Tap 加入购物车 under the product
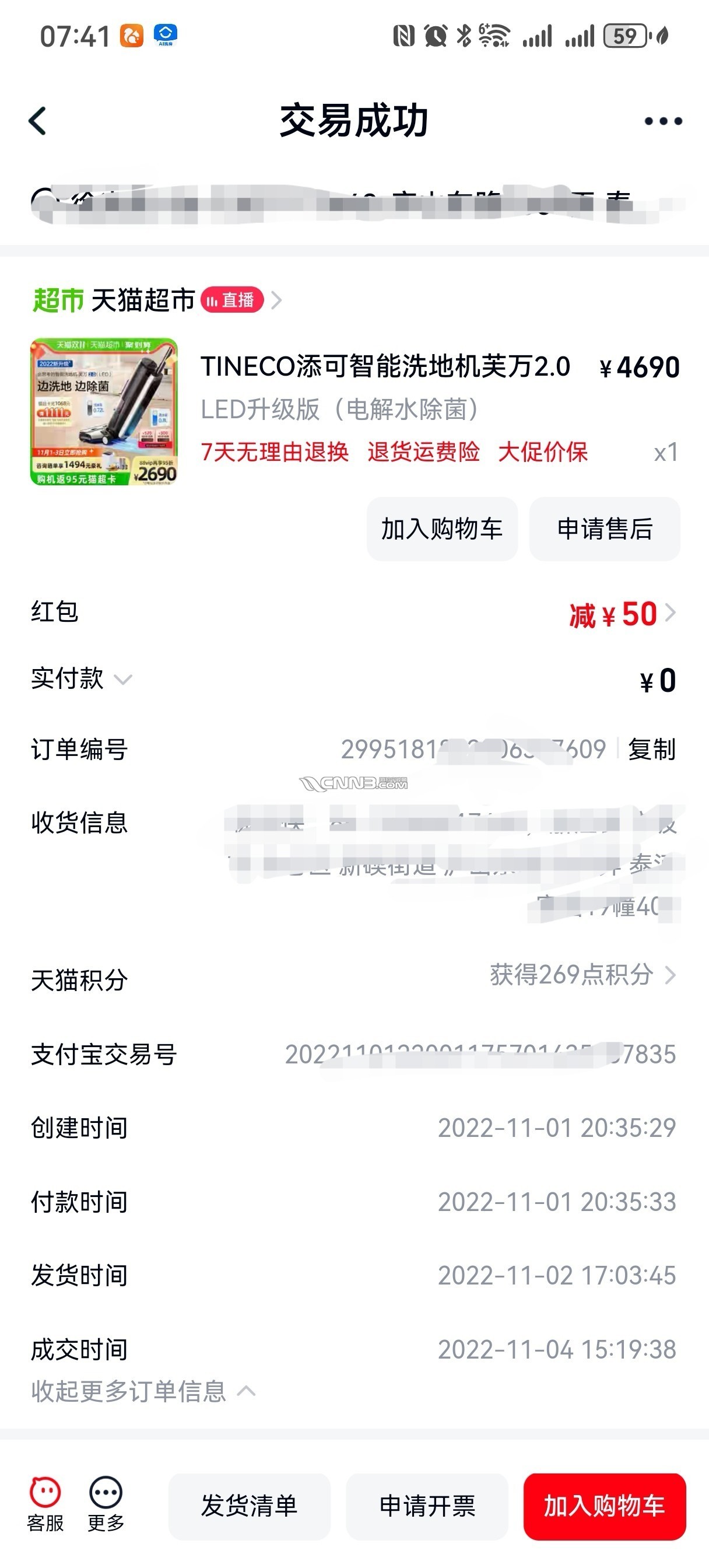This screenshot has height=1568, width=709. (442, 528)
